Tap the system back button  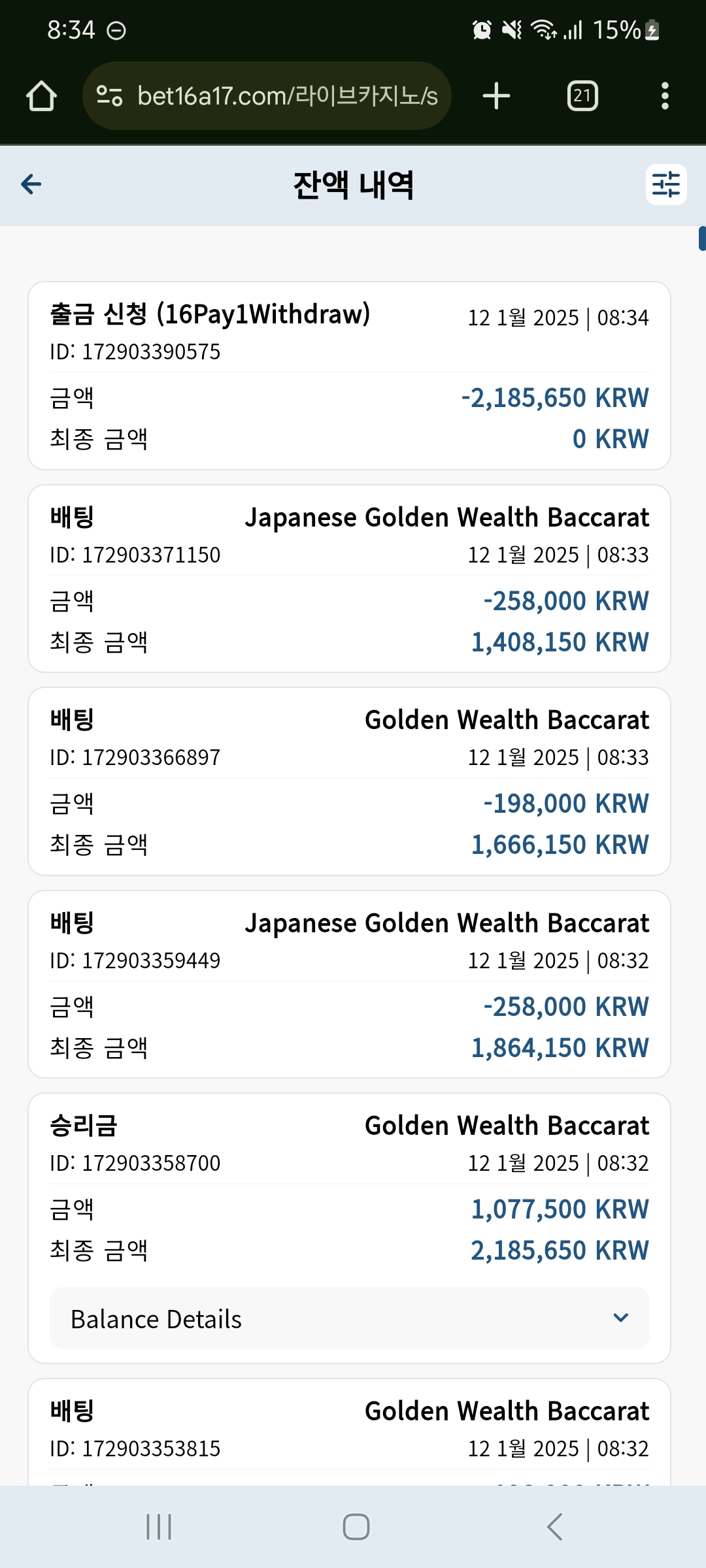pyautogui.click(x=554, y=1527)
